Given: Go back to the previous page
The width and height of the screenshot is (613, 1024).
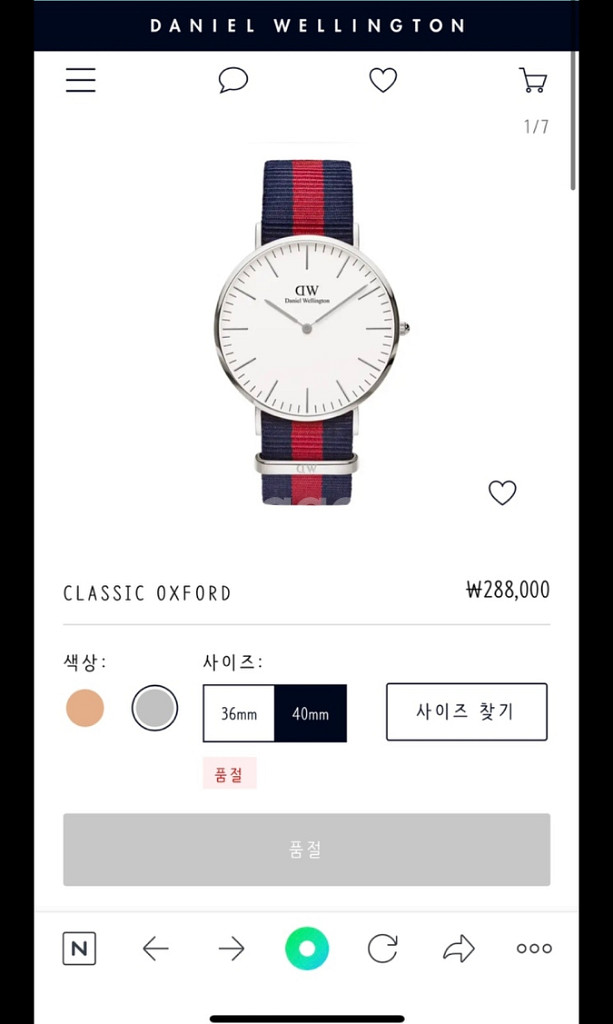Looking at the screenshot, I should 155,948.
